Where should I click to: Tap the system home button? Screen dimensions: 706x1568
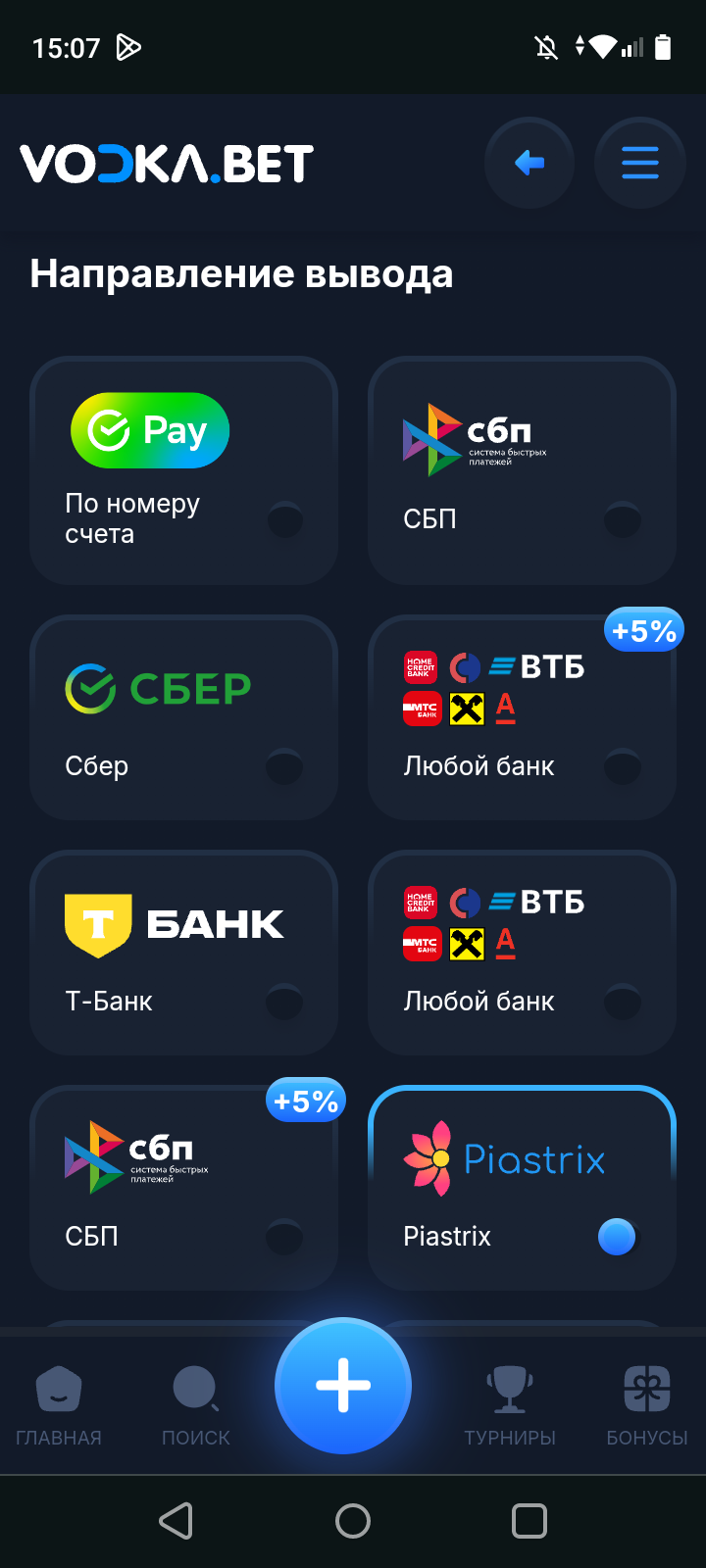(x=353, y=1521)
